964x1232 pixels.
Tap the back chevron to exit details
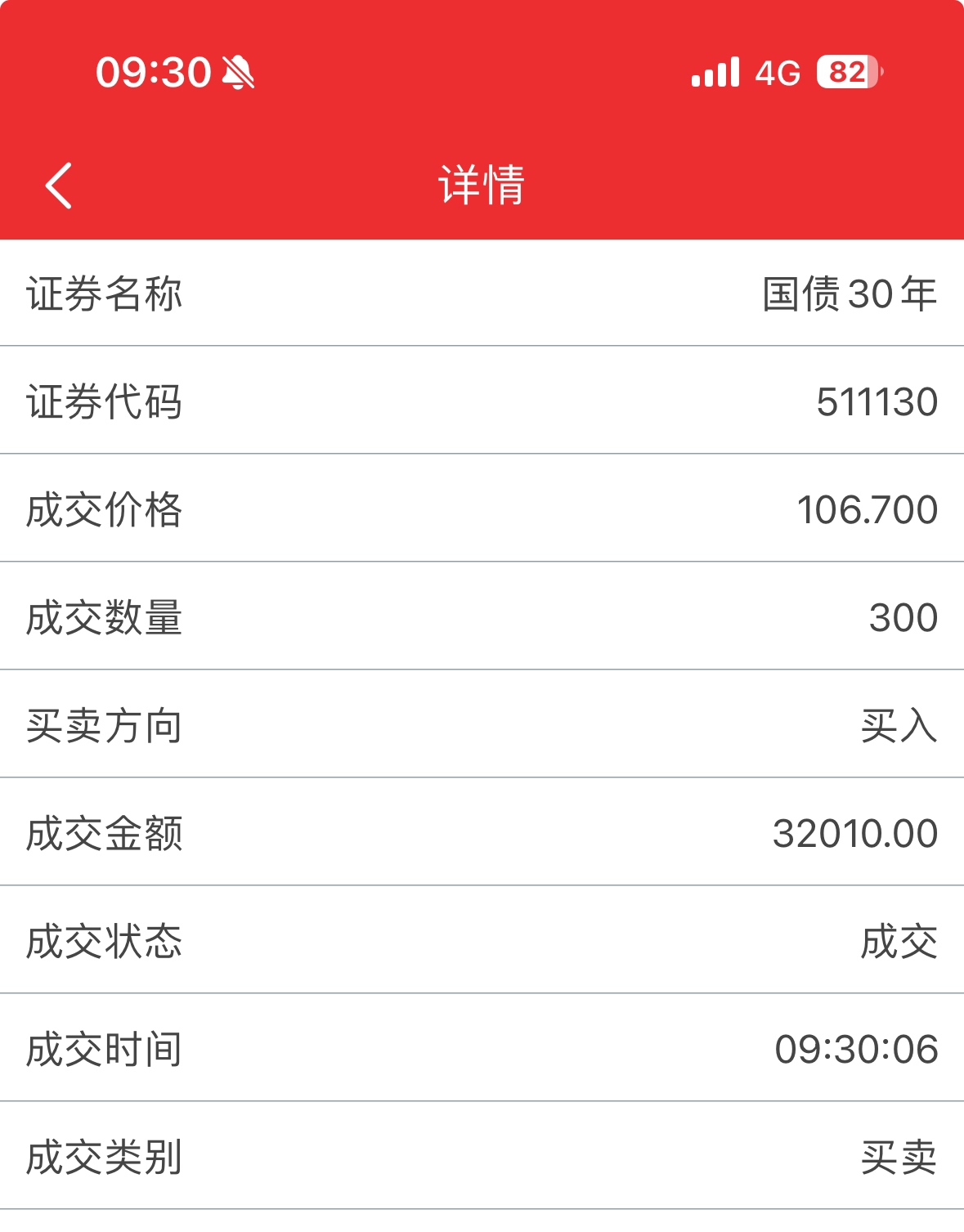(x=57, y=184)
